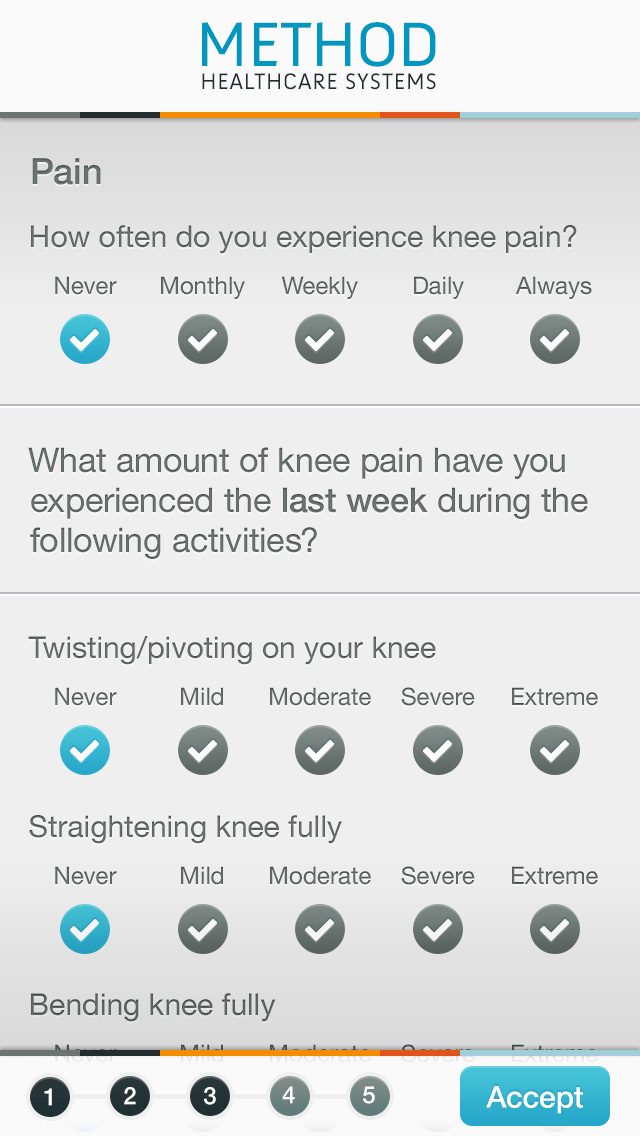Go to step 1 of the survey
The image size is (640, 1136).
[x=49, y=1097]
